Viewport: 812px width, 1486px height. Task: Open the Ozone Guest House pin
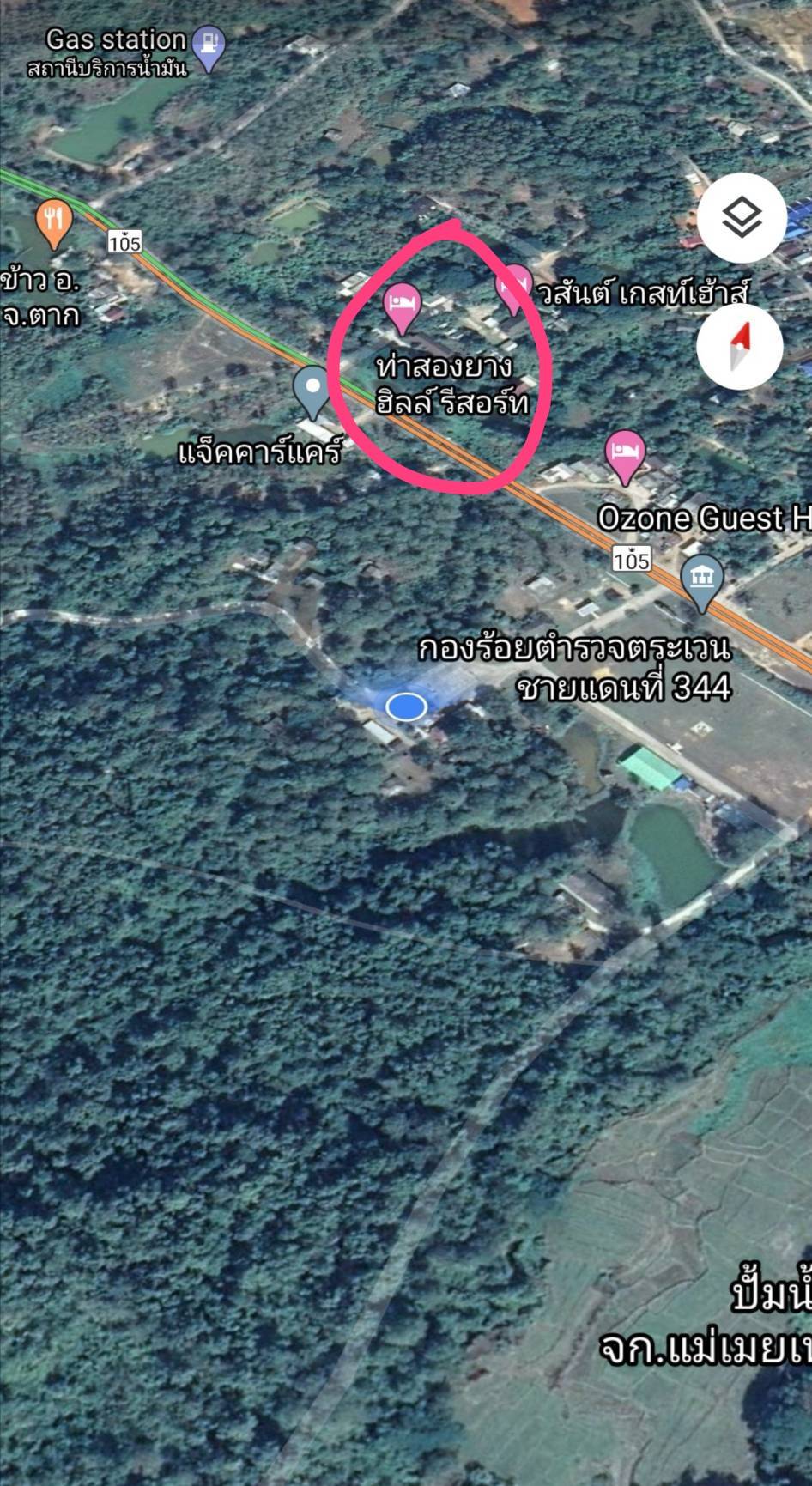pos(625,458)
